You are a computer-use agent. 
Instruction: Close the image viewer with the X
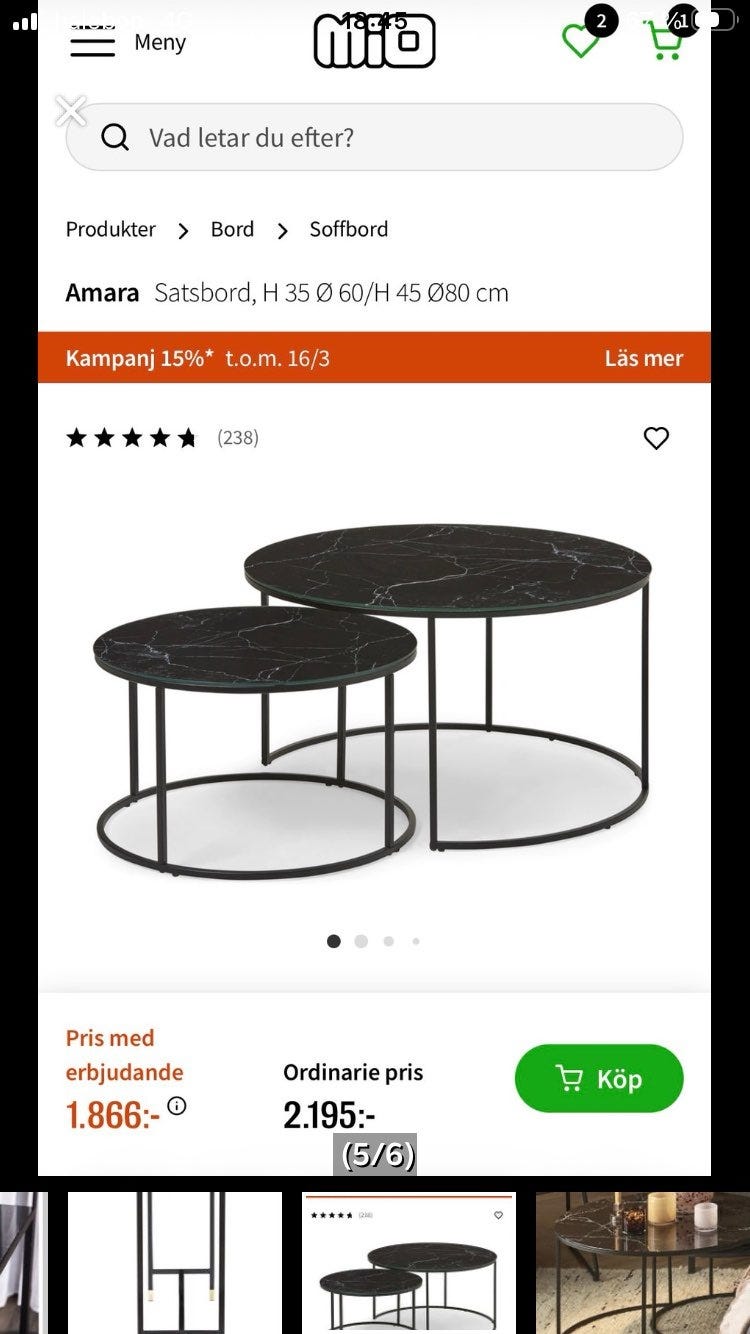click(71, 111)
